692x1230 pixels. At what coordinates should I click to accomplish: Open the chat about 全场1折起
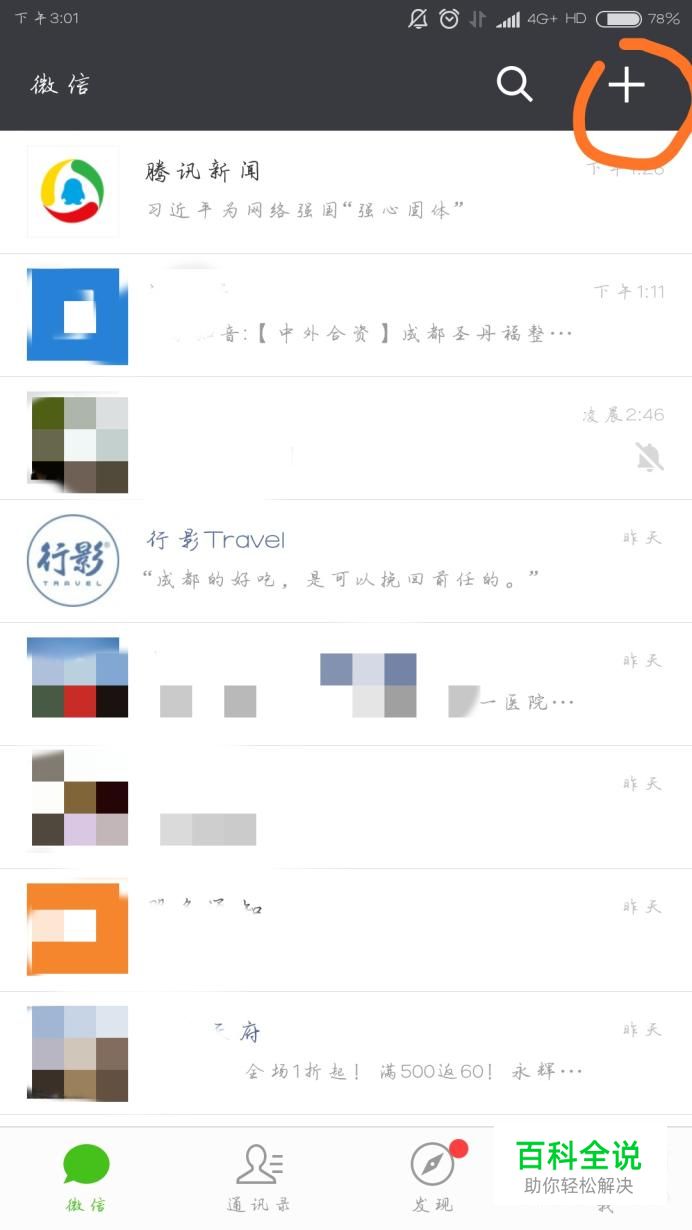[346, 1053]
